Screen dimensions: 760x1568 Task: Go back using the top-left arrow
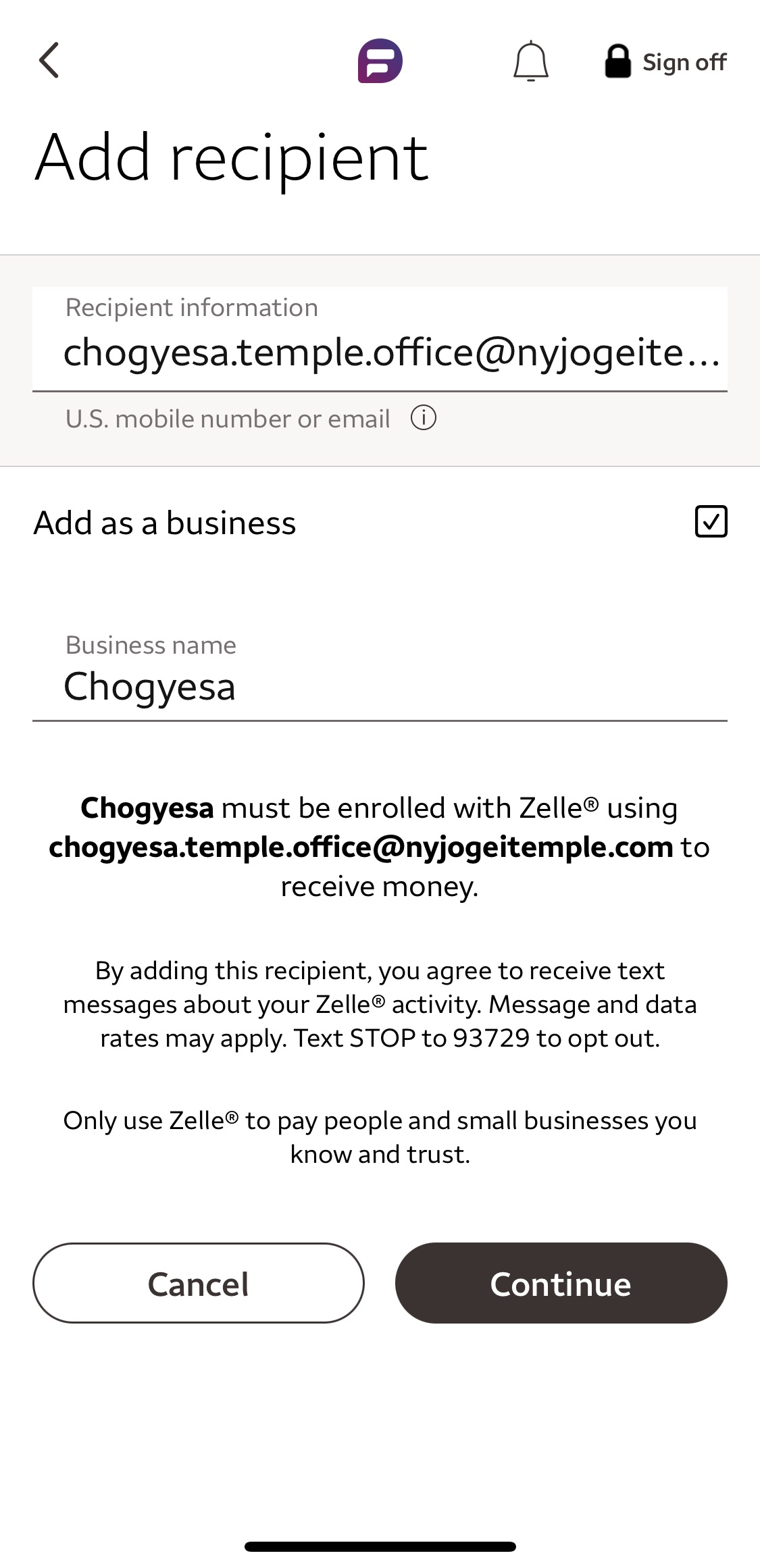[49, 60]
